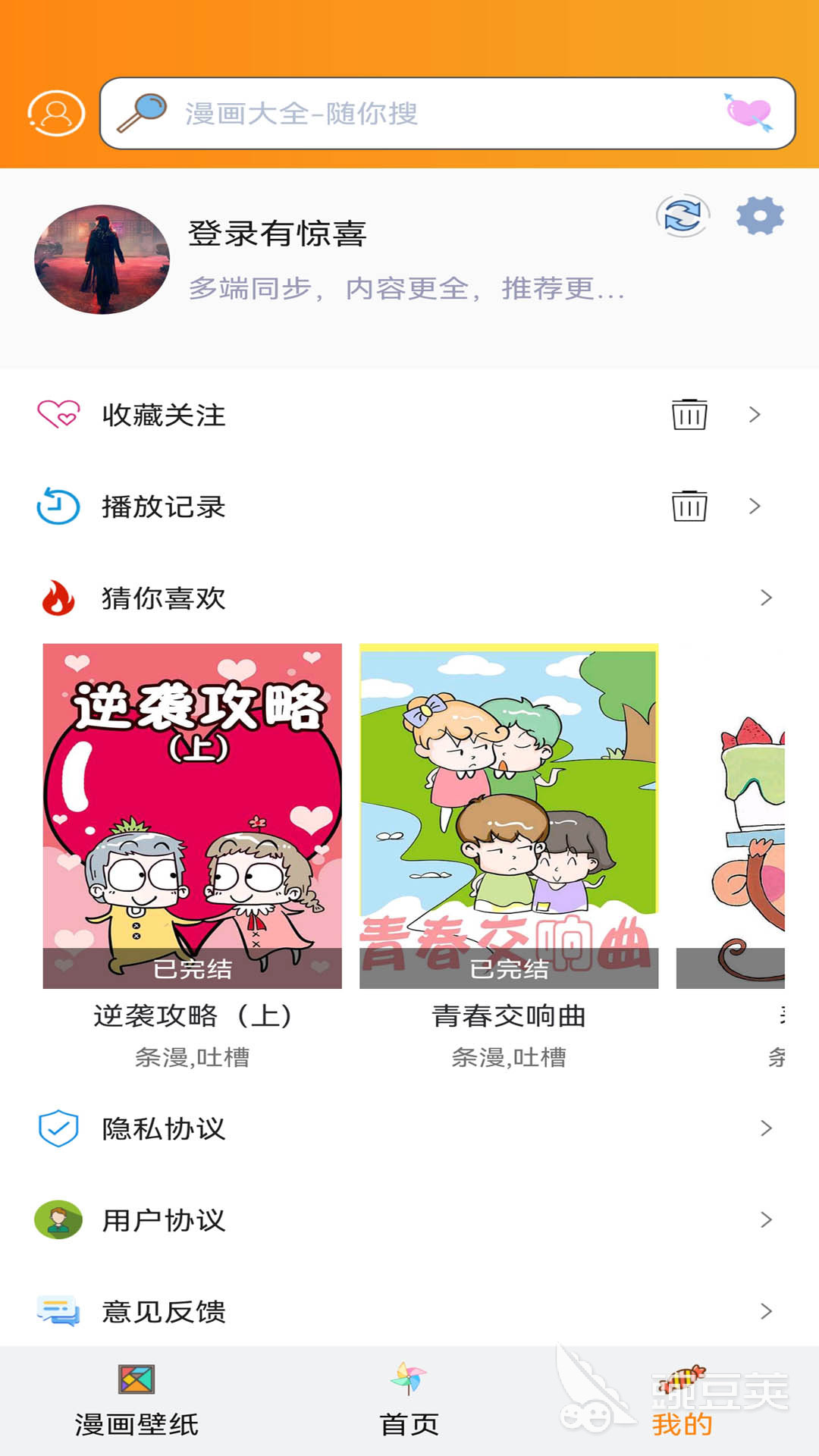This screenshot has width=819, height=1456.
Task: Clear 播放记录 using the trash icon
Action: coord(689,507)
